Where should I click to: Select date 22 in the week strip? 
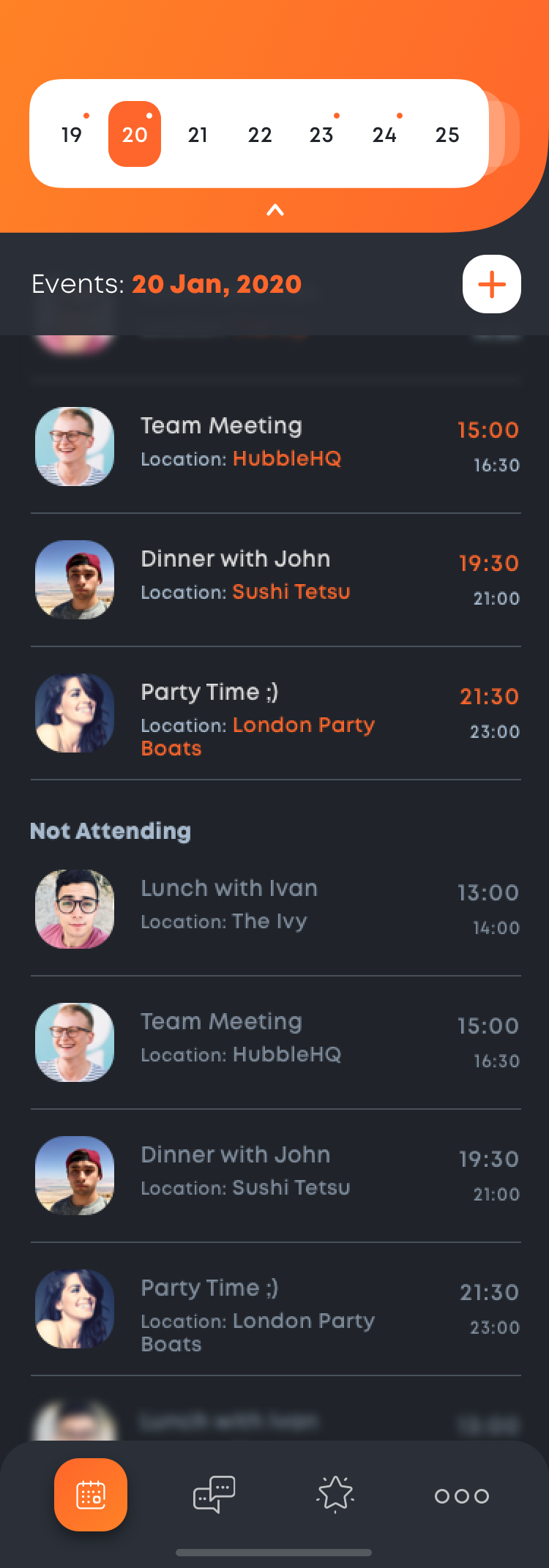click(x=260, y=135)
